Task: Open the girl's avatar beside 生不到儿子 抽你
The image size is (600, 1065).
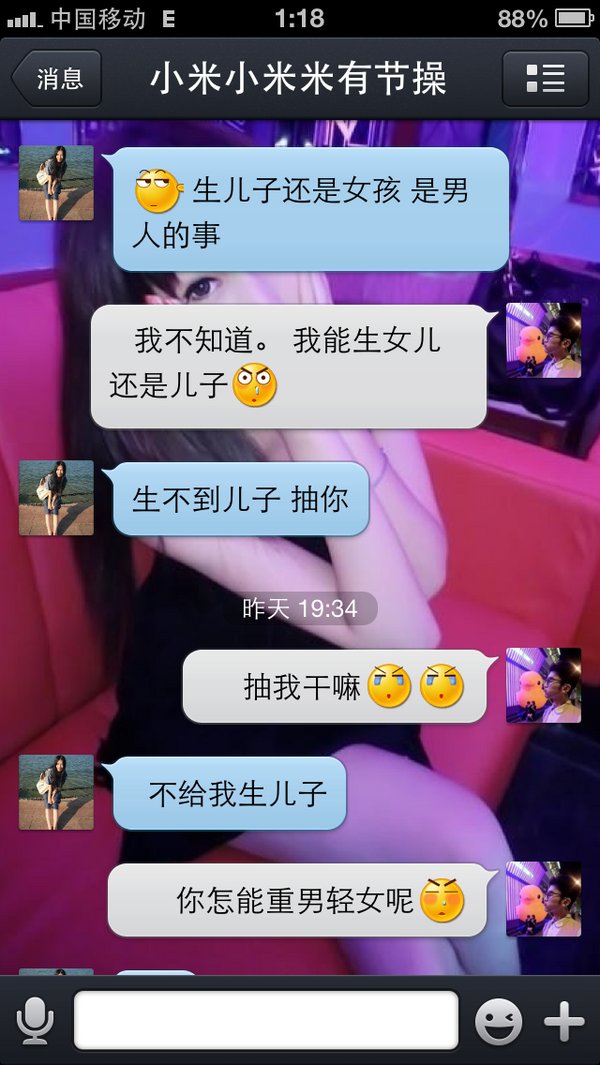Action: pyautogui.click(x=56, y=497)
